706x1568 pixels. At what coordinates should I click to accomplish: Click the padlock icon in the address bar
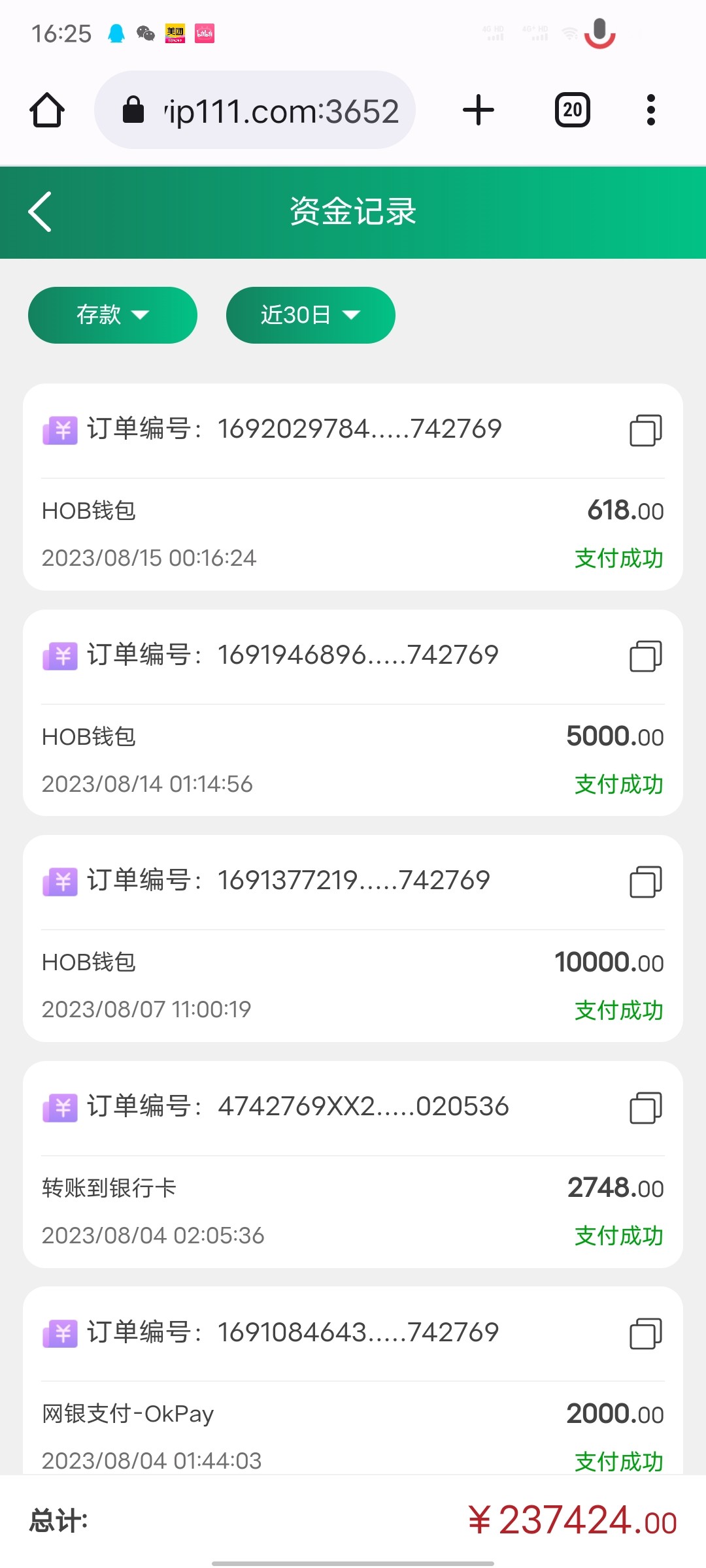click(134, 110)
